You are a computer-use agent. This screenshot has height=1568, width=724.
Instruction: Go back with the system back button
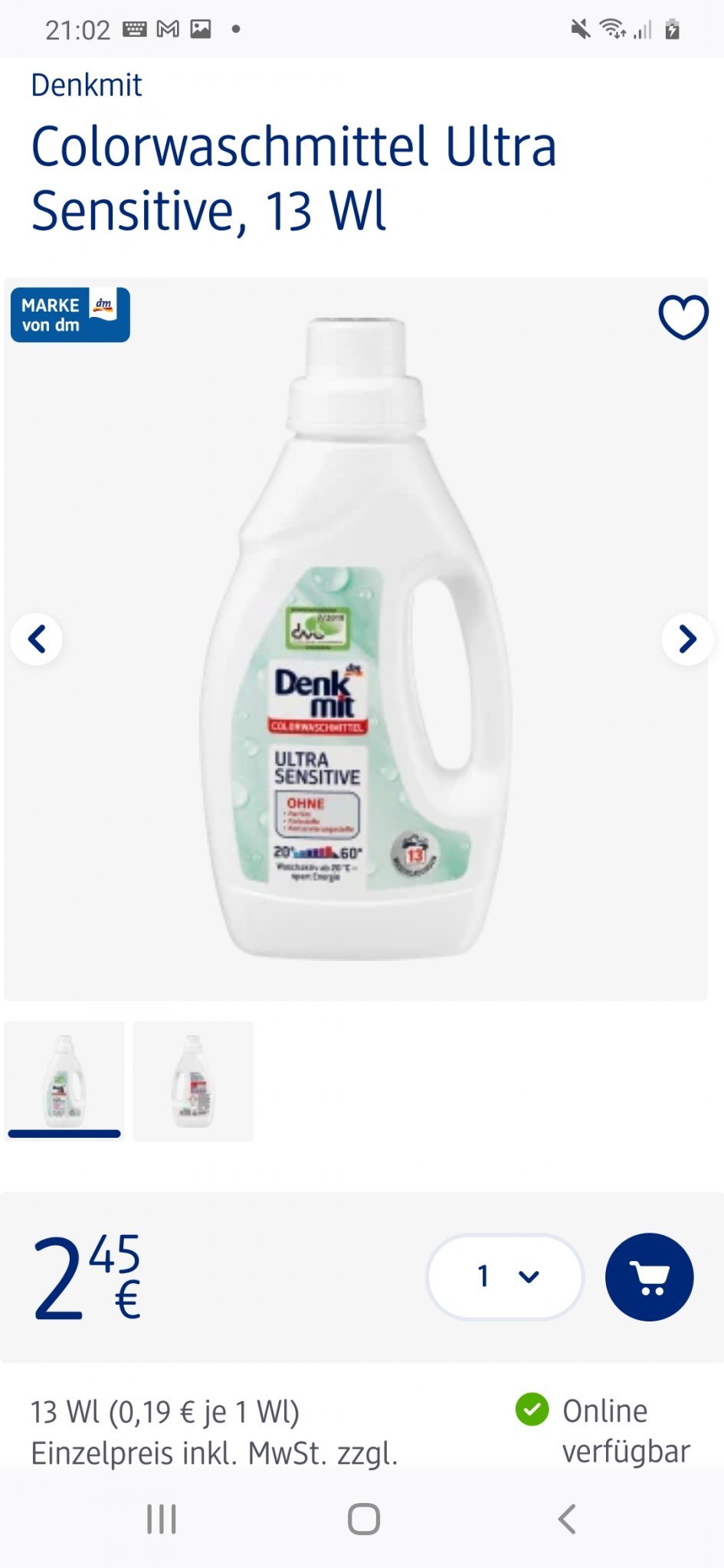[x=566, y=1519]
